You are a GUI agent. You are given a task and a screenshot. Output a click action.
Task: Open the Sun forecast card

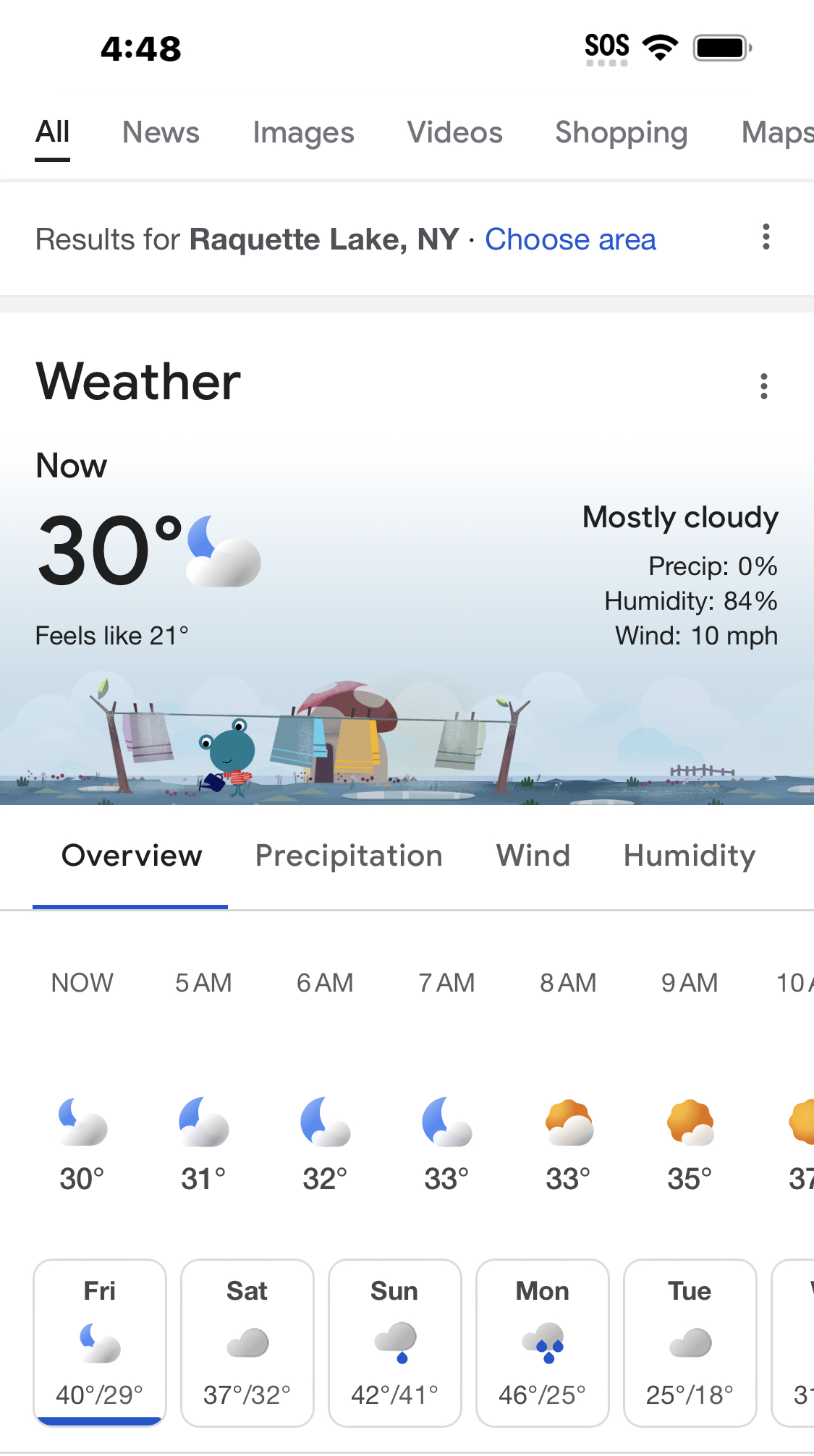pyautogui.click(x=395, y=1343)
